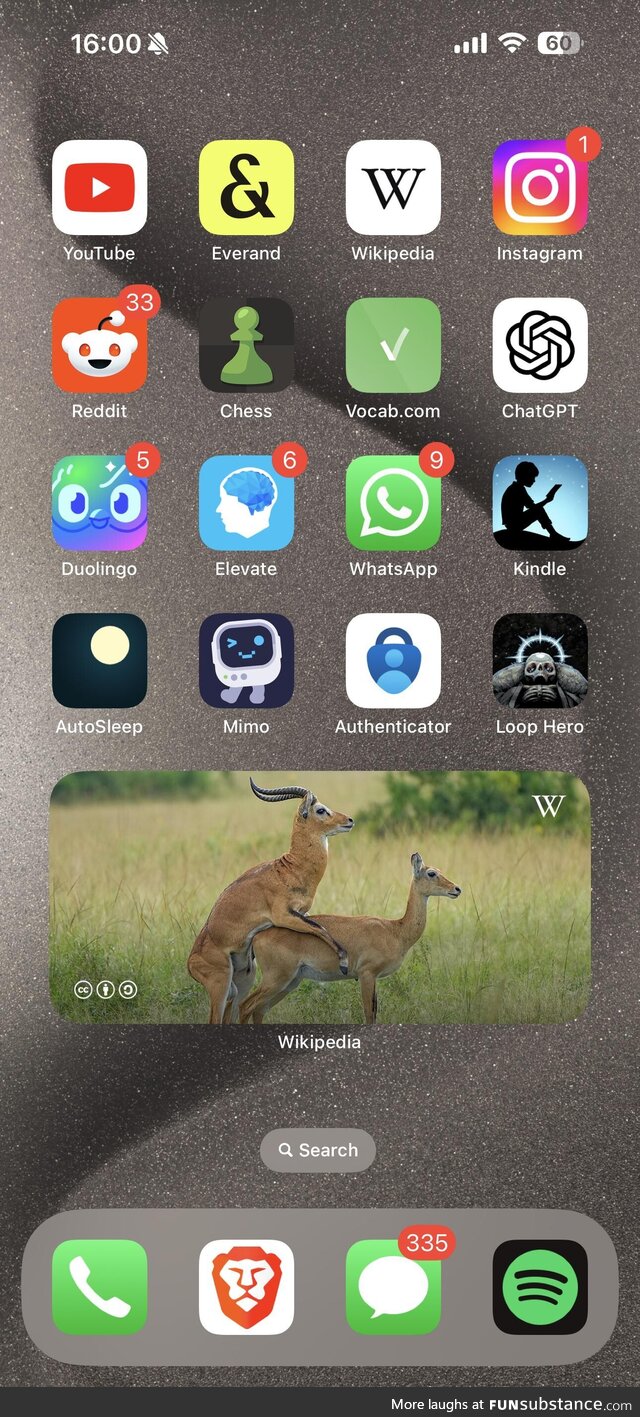Launch Spotify from the dock
The width and height of the screenshot is (640, 1417).
[x=540, y=1287]
